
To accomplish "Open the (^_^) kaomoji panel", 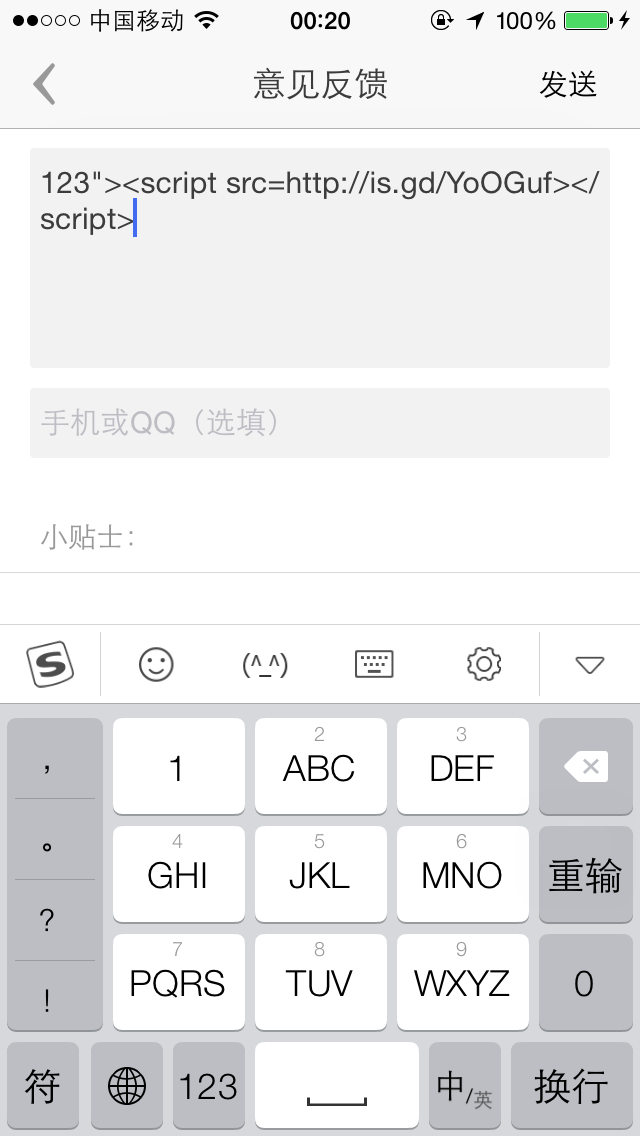I will coord(265,664).
